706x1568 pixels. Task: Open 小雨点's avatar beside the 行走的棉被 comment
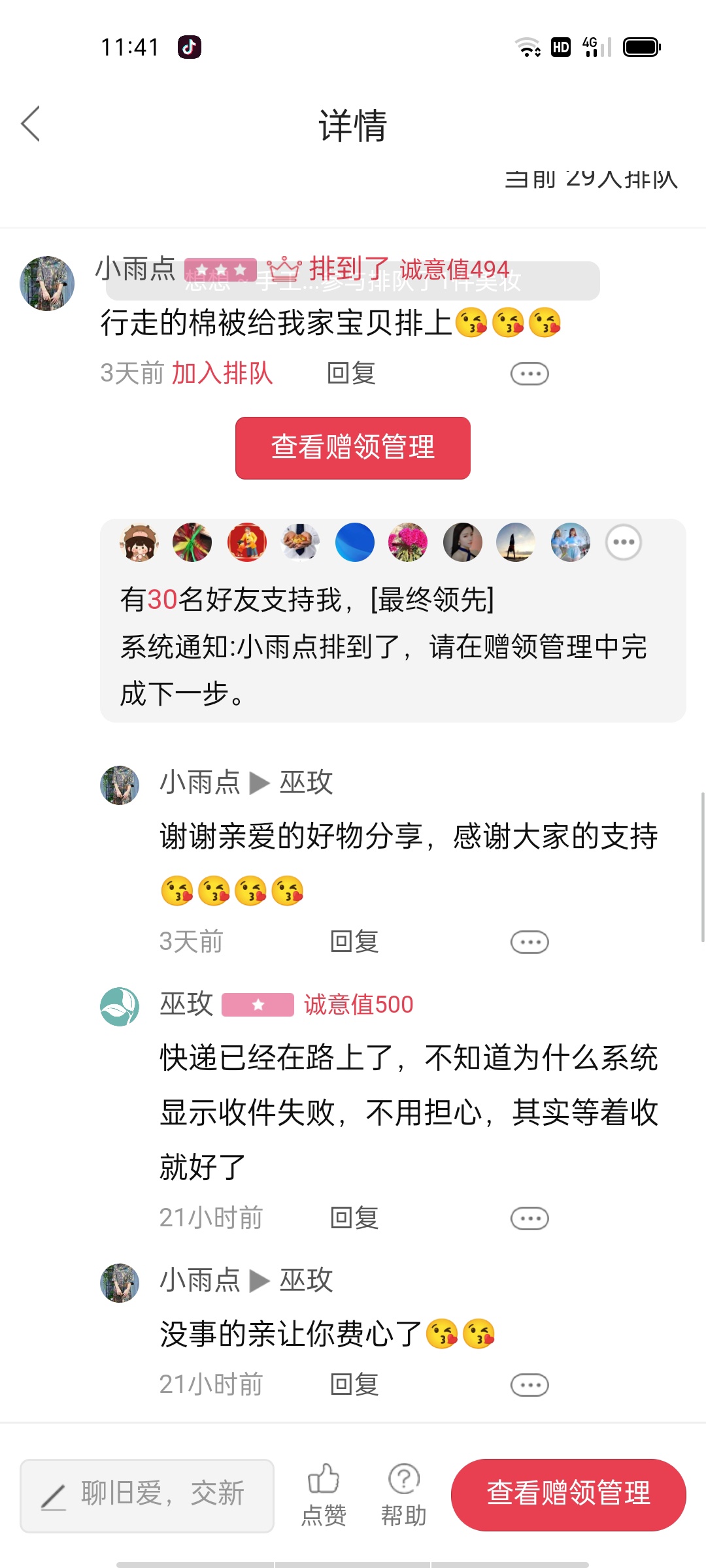[47, 284]
